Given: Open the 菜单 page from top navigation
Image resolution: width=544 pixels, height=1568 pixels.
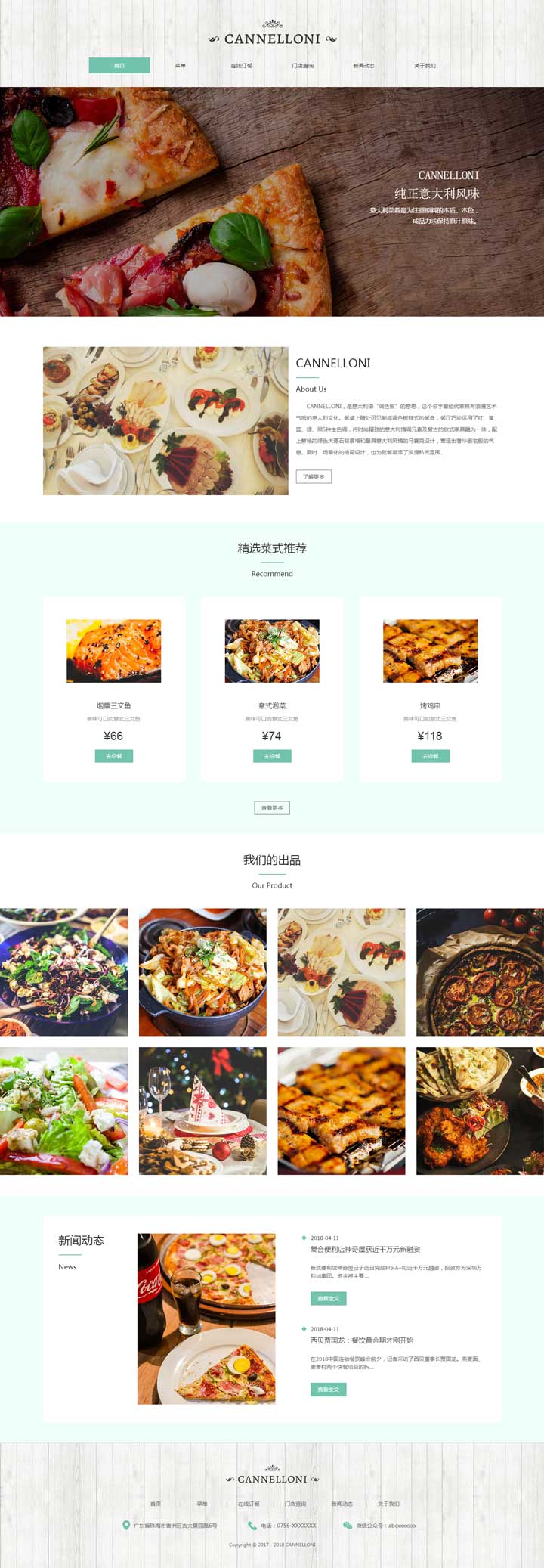Looking at the screenshot, I should click(x=180, y=66).
